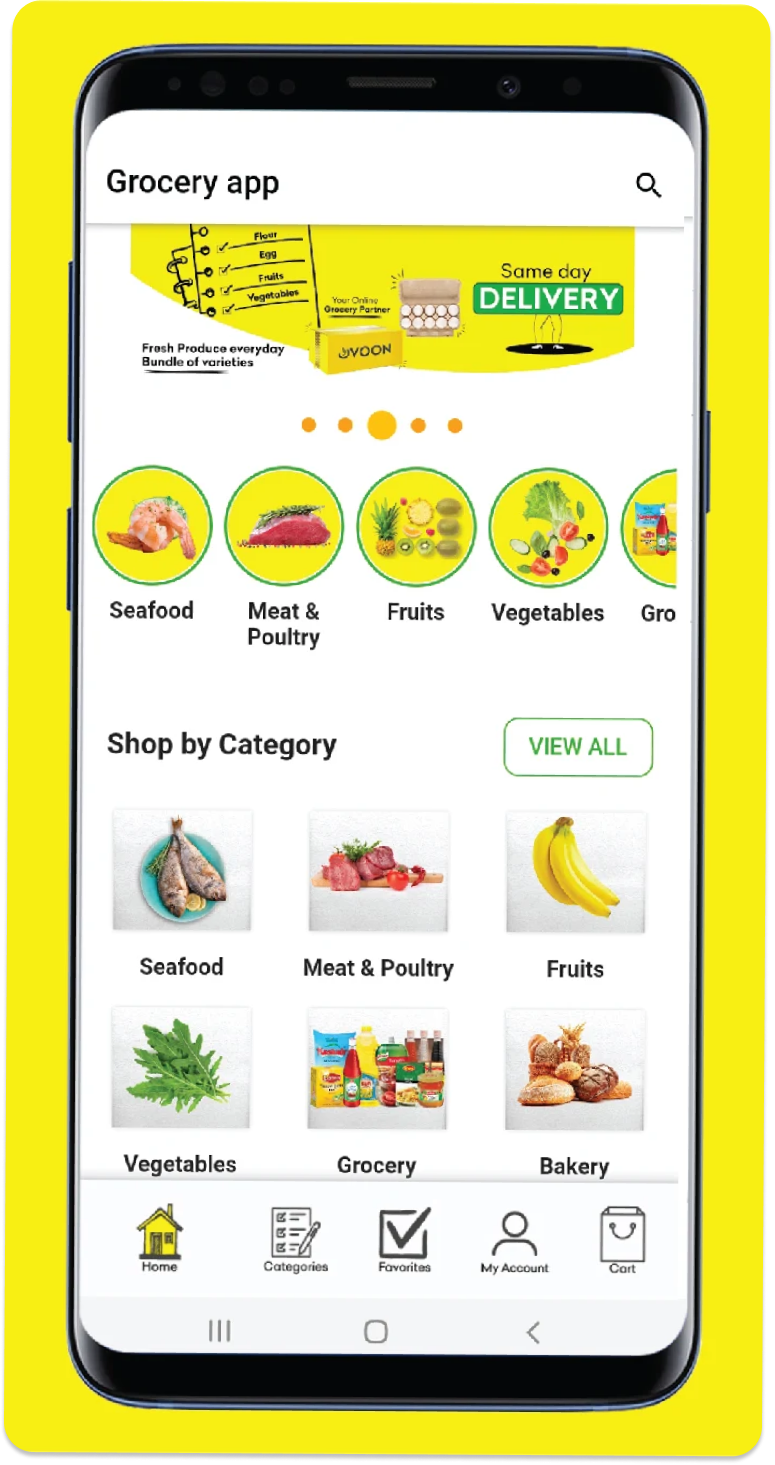Image resolution: width=775 pixels, height=1465 pixels.
Task: Open search in Grocery app header
Action: pyautogui.click(x=648, y=185)
